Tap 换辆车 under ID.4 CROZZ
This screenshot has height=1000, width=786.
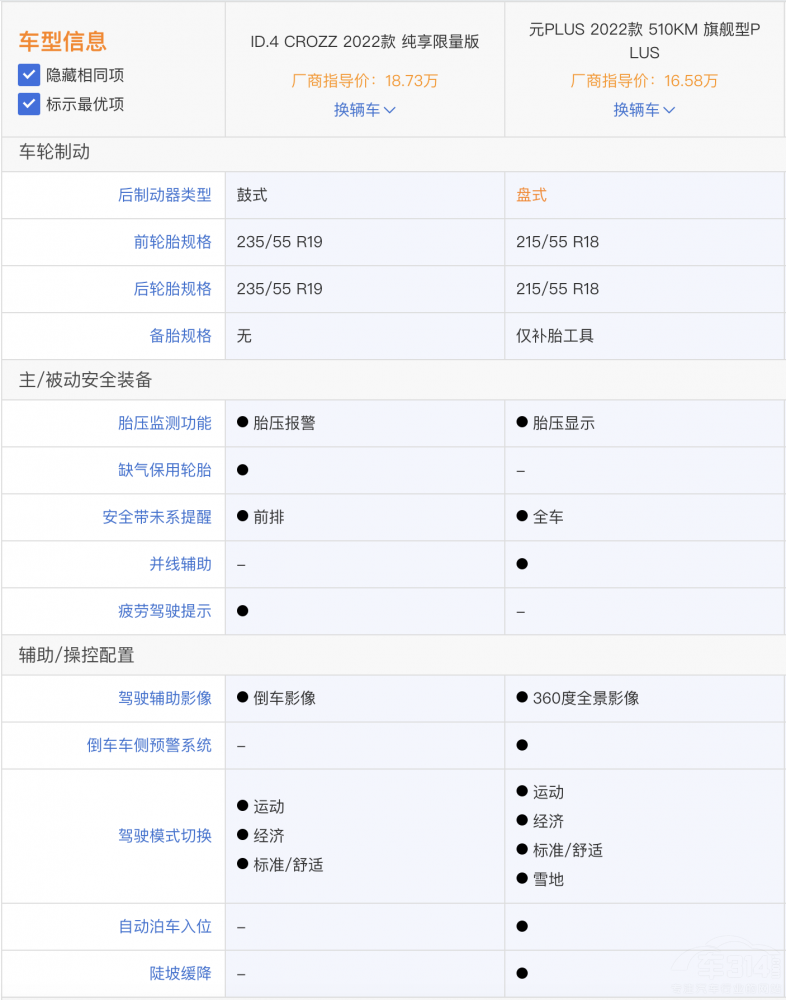[364, 110]
